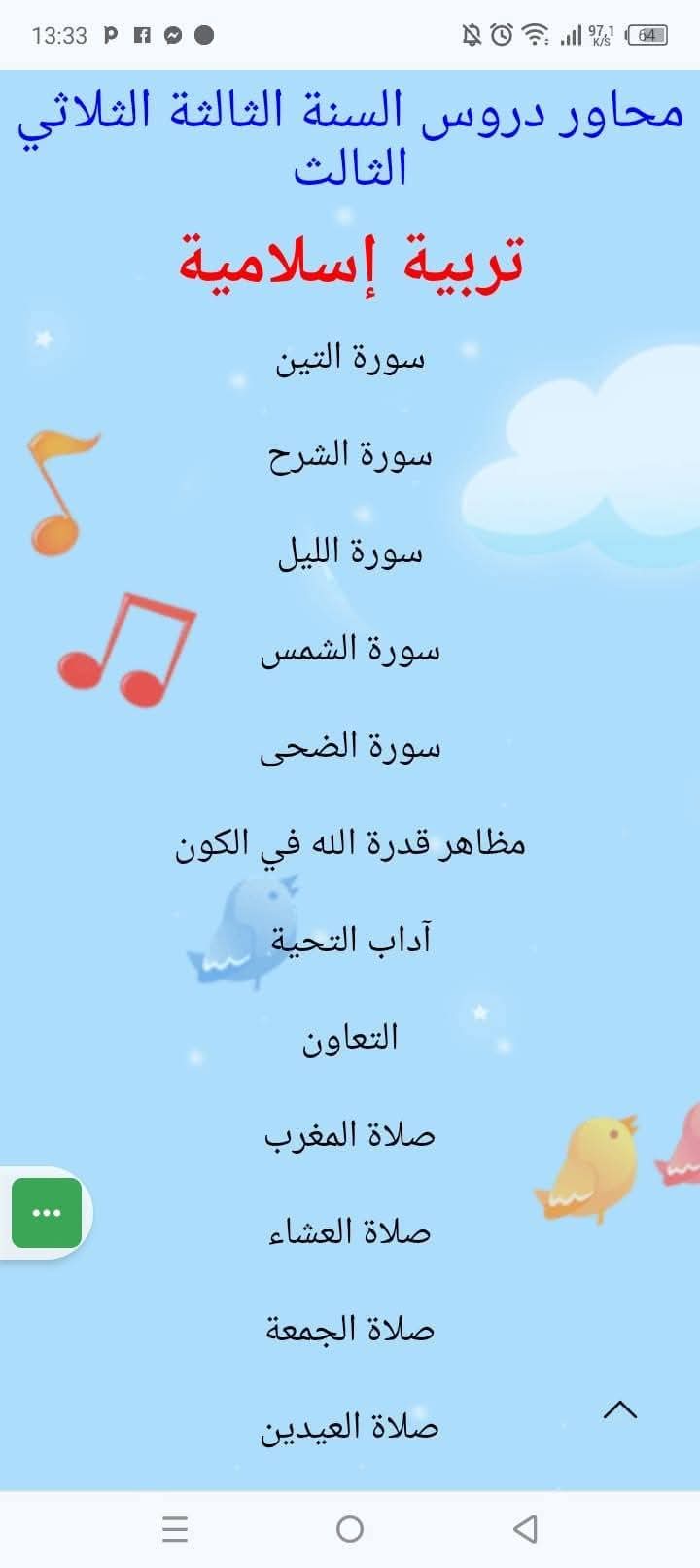Open the lesson سورة الشرح
The width and height of the screenshot is (700, 1568).
point(350,455)
